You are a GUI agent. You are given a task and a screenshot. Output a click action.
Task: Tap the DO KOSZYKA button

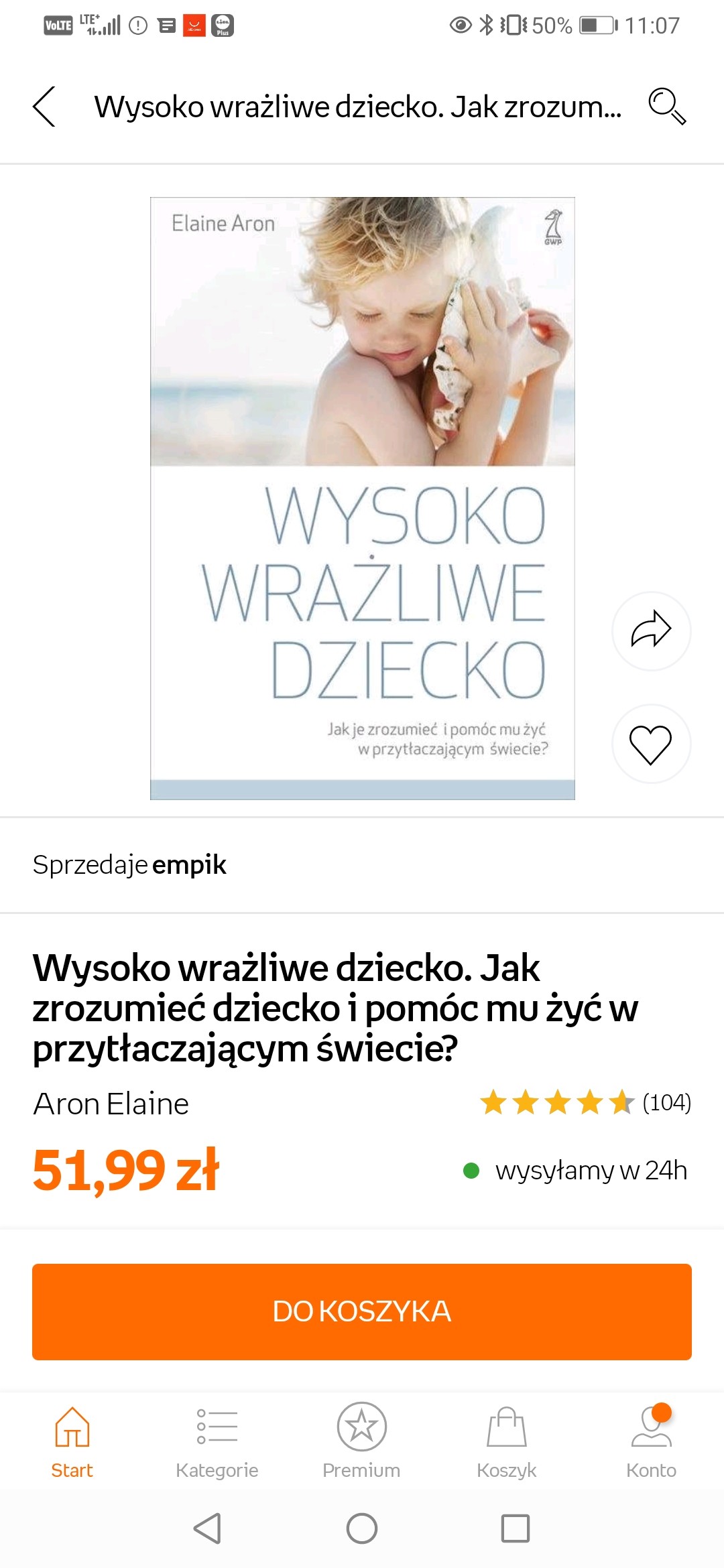click(362, 1311)
